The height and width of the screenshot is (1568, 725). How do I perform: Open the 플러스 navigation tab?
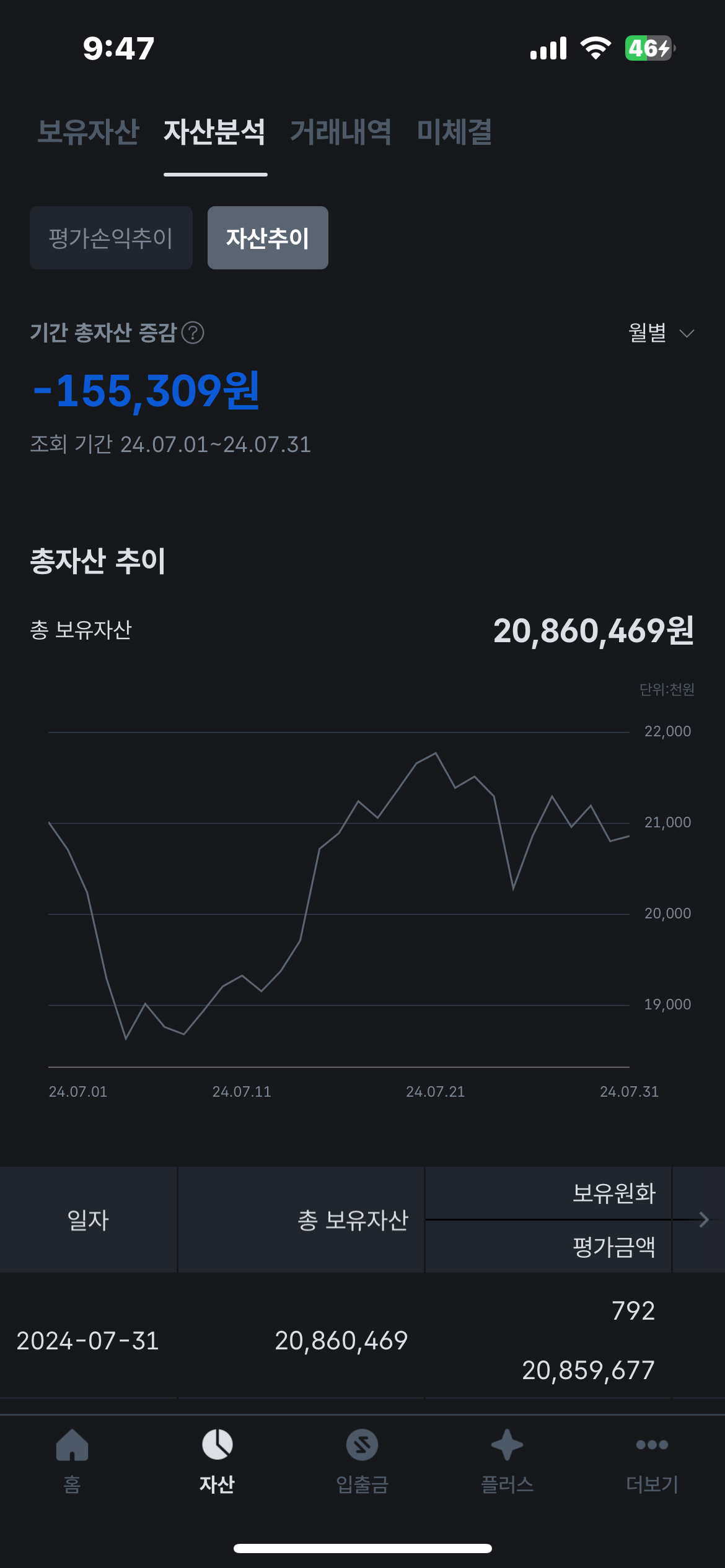[x=507, y=1460]
